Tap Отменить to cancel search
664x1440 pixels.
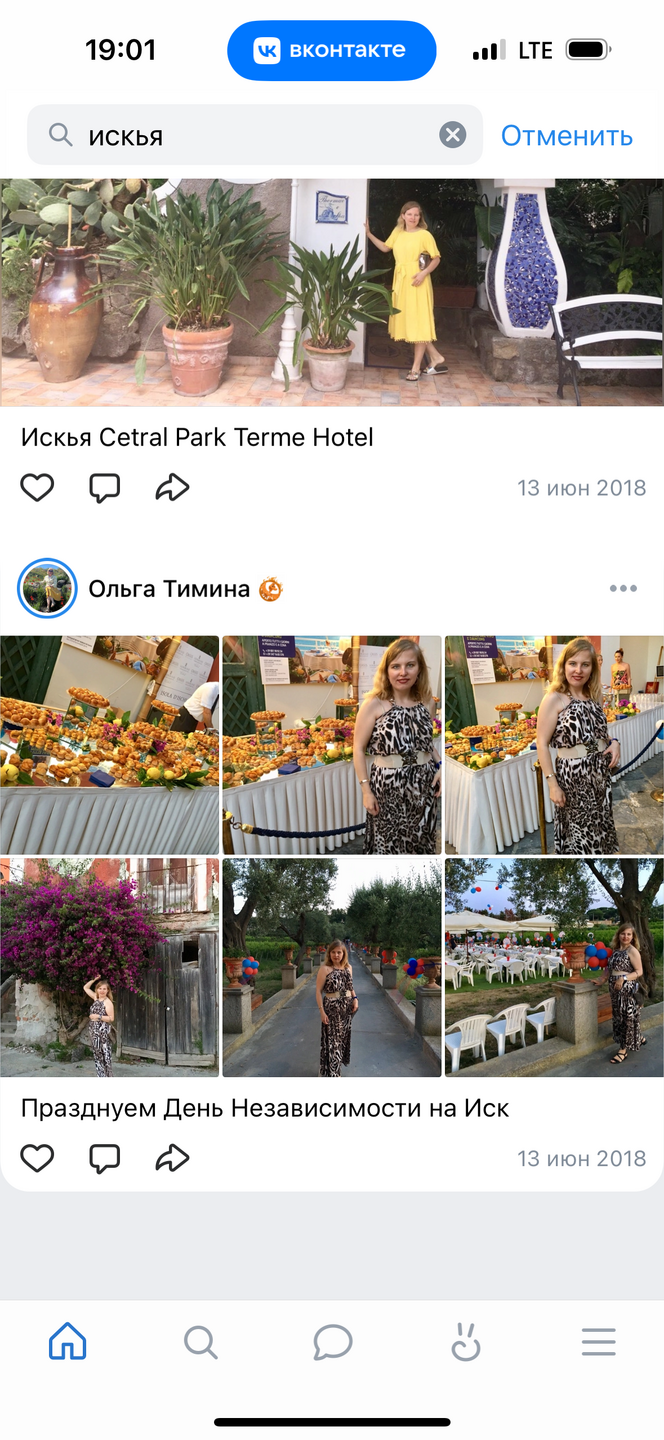pyautogui.click(x=567, y=136)
